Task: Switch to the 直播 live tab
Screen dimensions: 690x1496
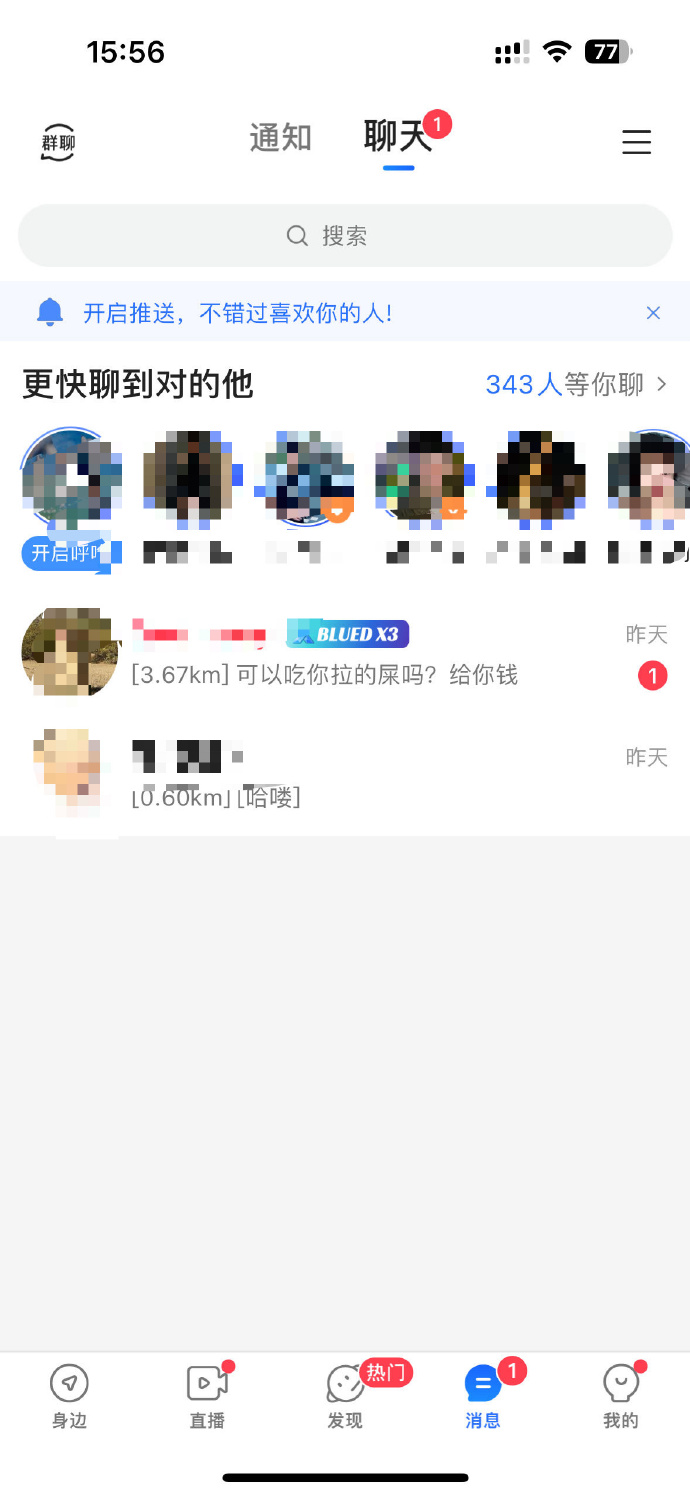Action: (207, 1397)
